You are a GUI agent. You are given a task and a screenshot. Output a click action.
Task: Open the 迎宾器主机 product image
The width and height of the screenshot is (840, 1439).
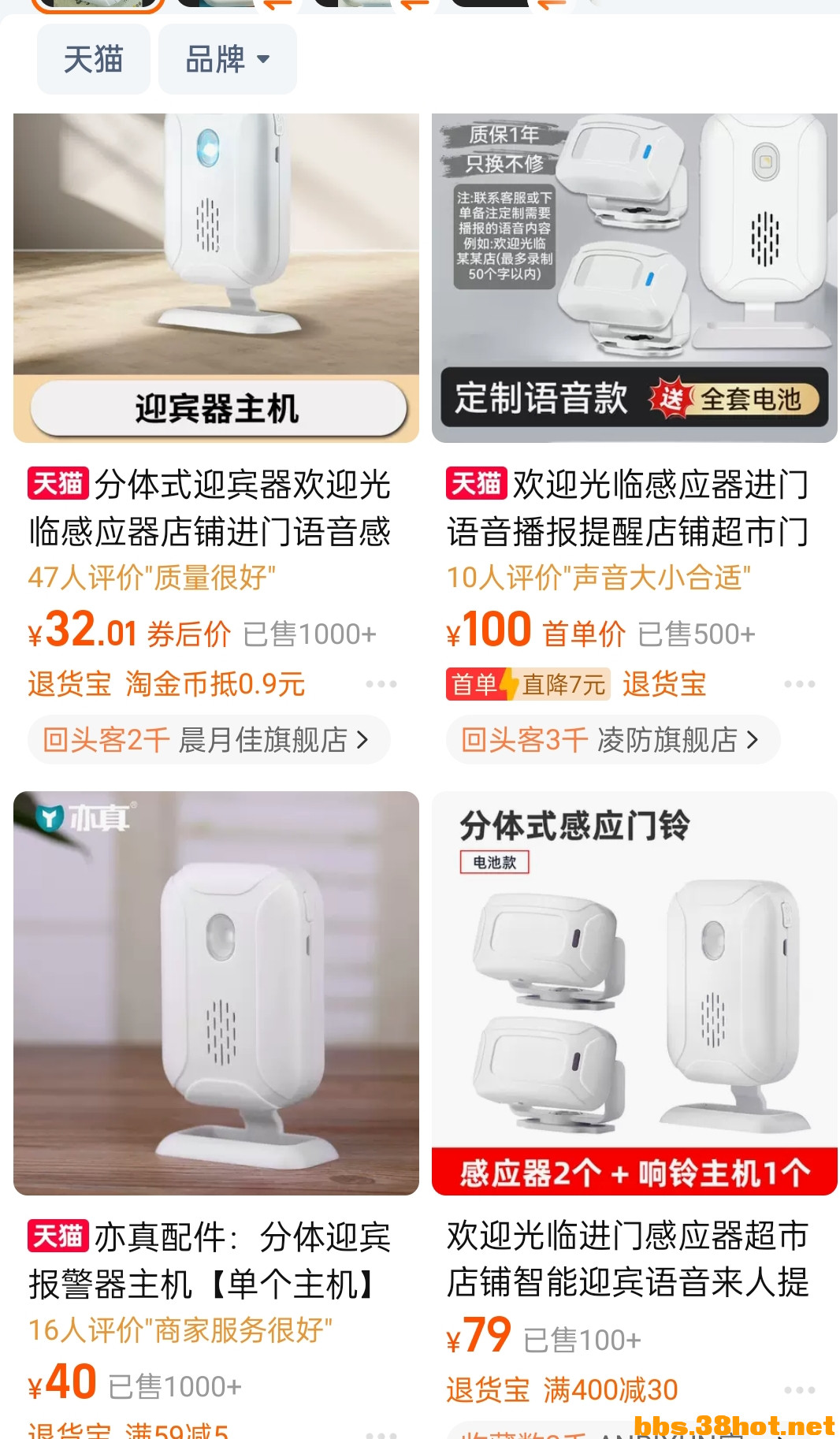click(216, 277)
